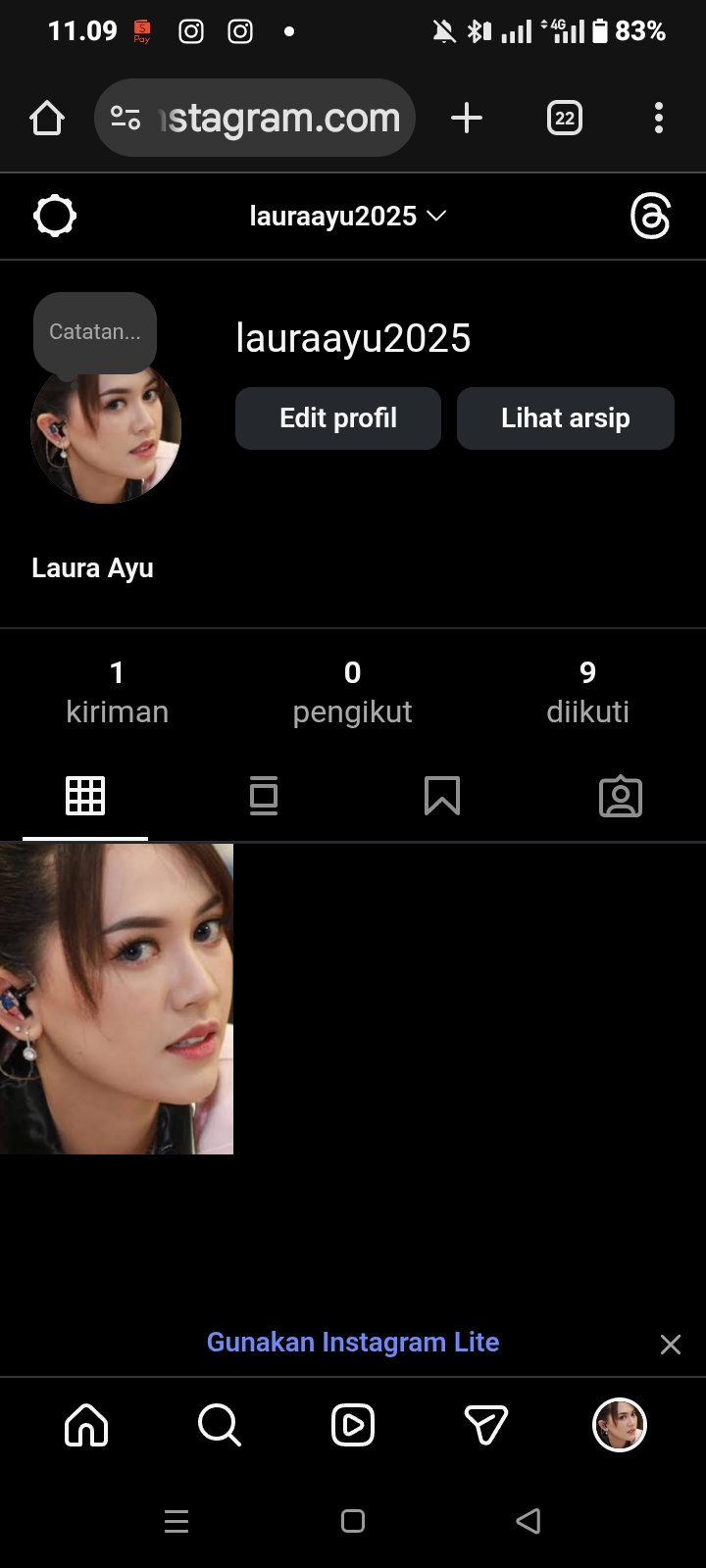Screen dimensions: 706x1568
Task: Expand the lauraayu2025 account switcher
Action: (347, 216)
